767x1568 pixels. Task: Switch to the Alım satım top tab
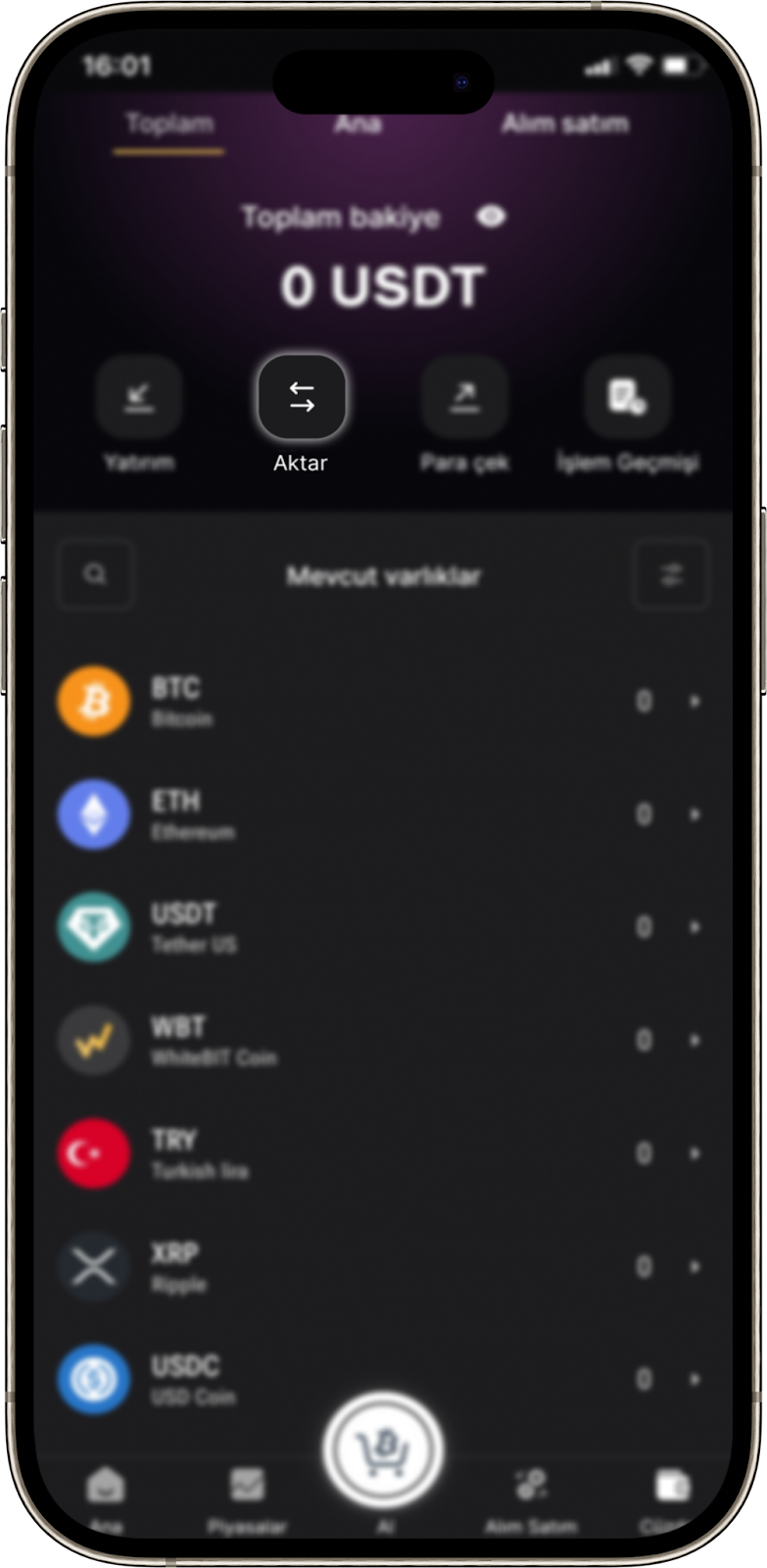click(x=564, y=124)
